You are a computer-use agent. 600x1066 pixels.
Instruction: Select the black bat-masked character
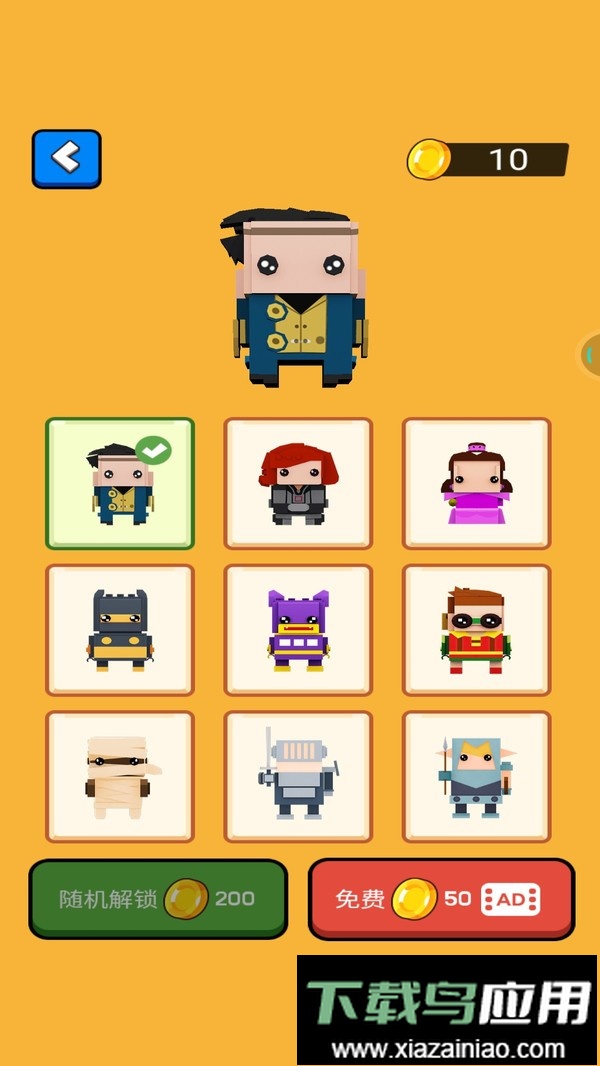click(120, 630)
